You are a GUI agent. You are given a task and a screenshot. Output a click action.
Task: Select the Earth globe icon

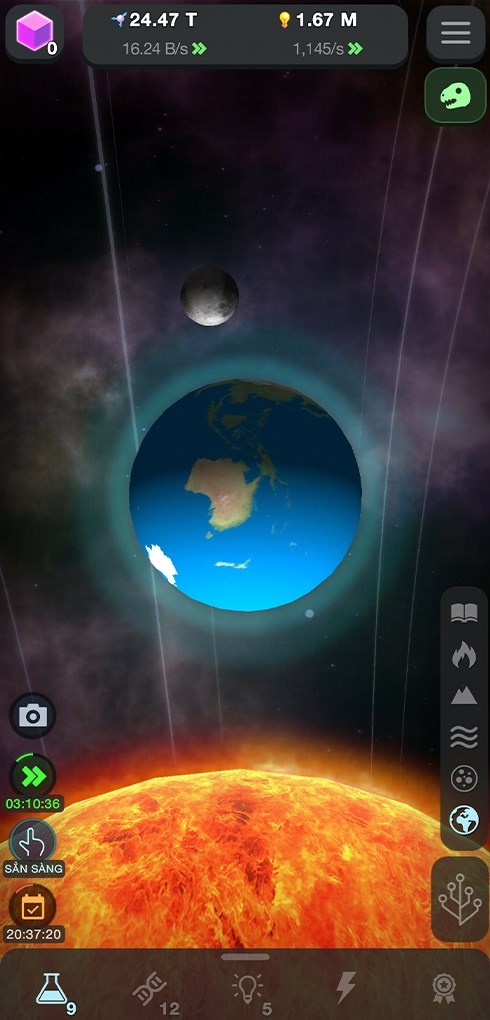pyautogui.click(x=464, y=820)
